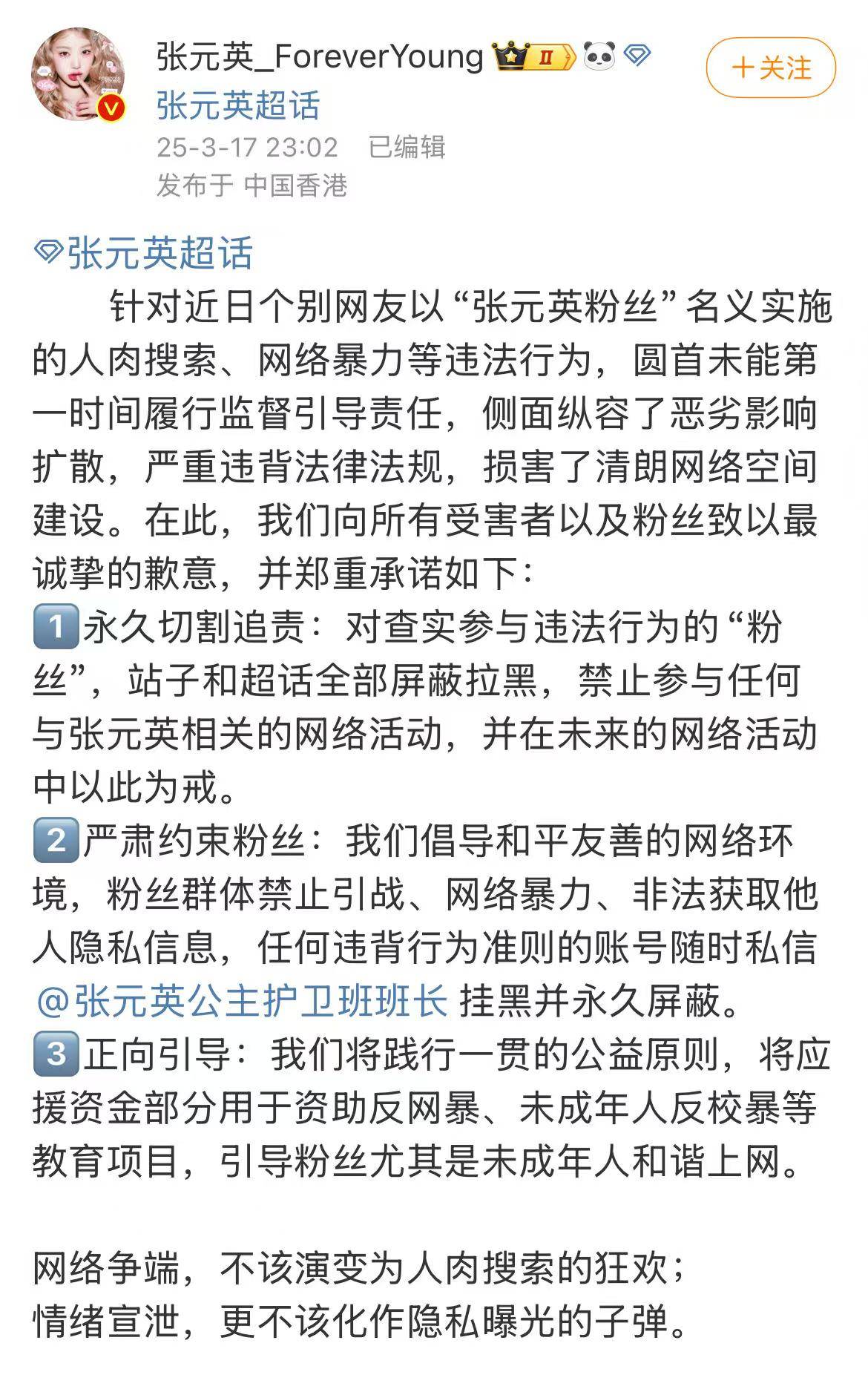Viewport: 868px width, 1392px height.
Task: Open 张元英超话 link under username
Action: (x=237, y=105)
